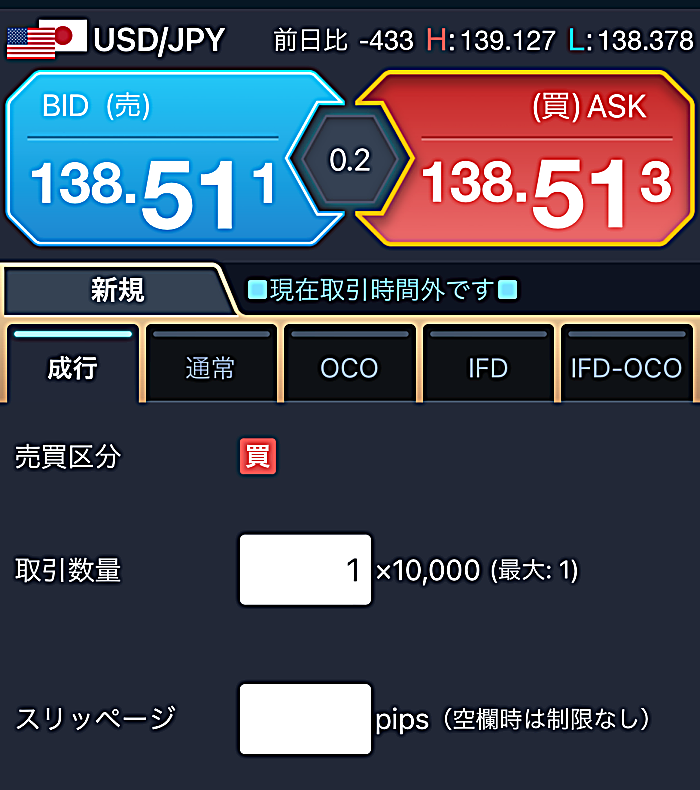
Task: Edit the 取引数量 quantity field
Action: pyautogui.click(x=305, y=571)
